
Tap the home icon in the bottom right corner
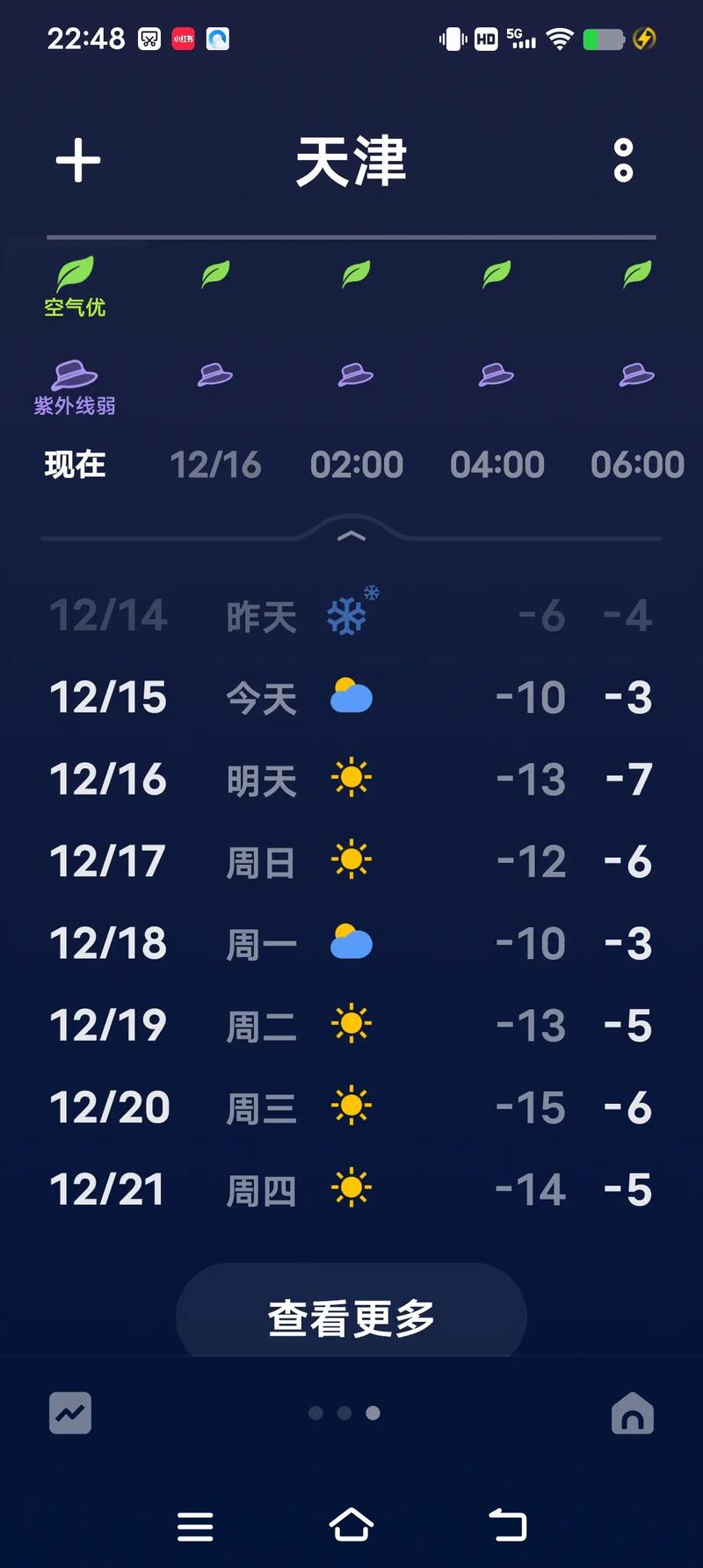coord(633,1413)
